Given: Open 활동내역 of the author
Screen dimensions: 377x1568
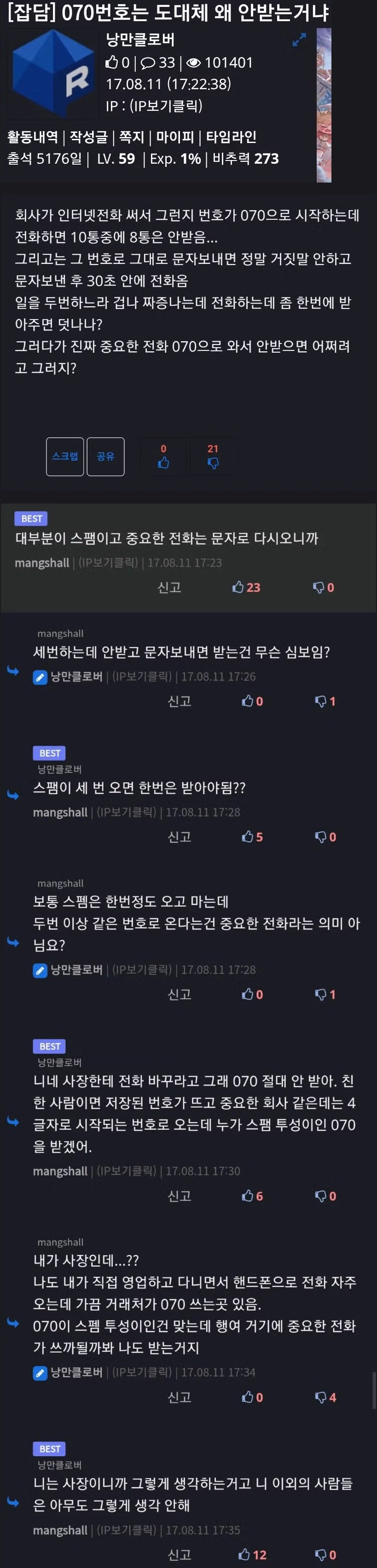Looking at the screenshot, I should [32, 137].
